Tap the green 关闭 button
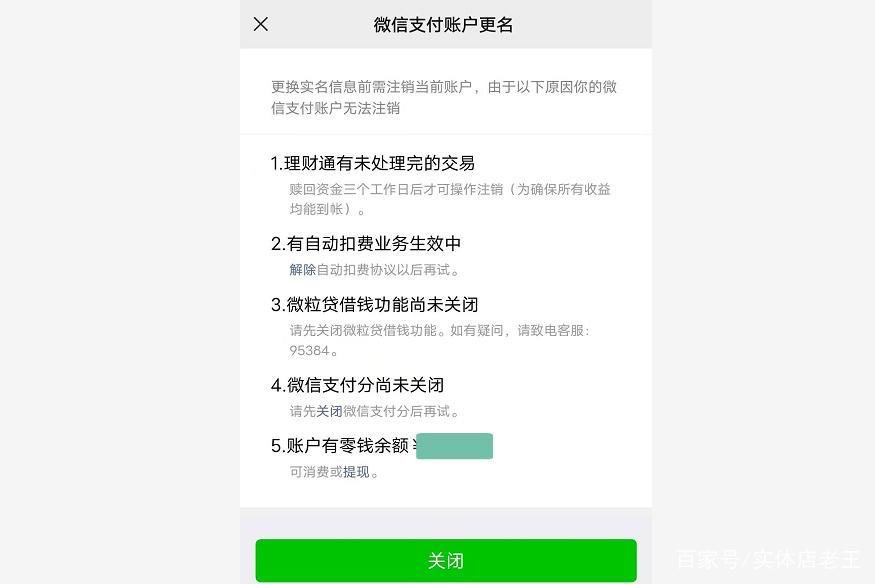The image size is (875, 584). coord(445,560)
